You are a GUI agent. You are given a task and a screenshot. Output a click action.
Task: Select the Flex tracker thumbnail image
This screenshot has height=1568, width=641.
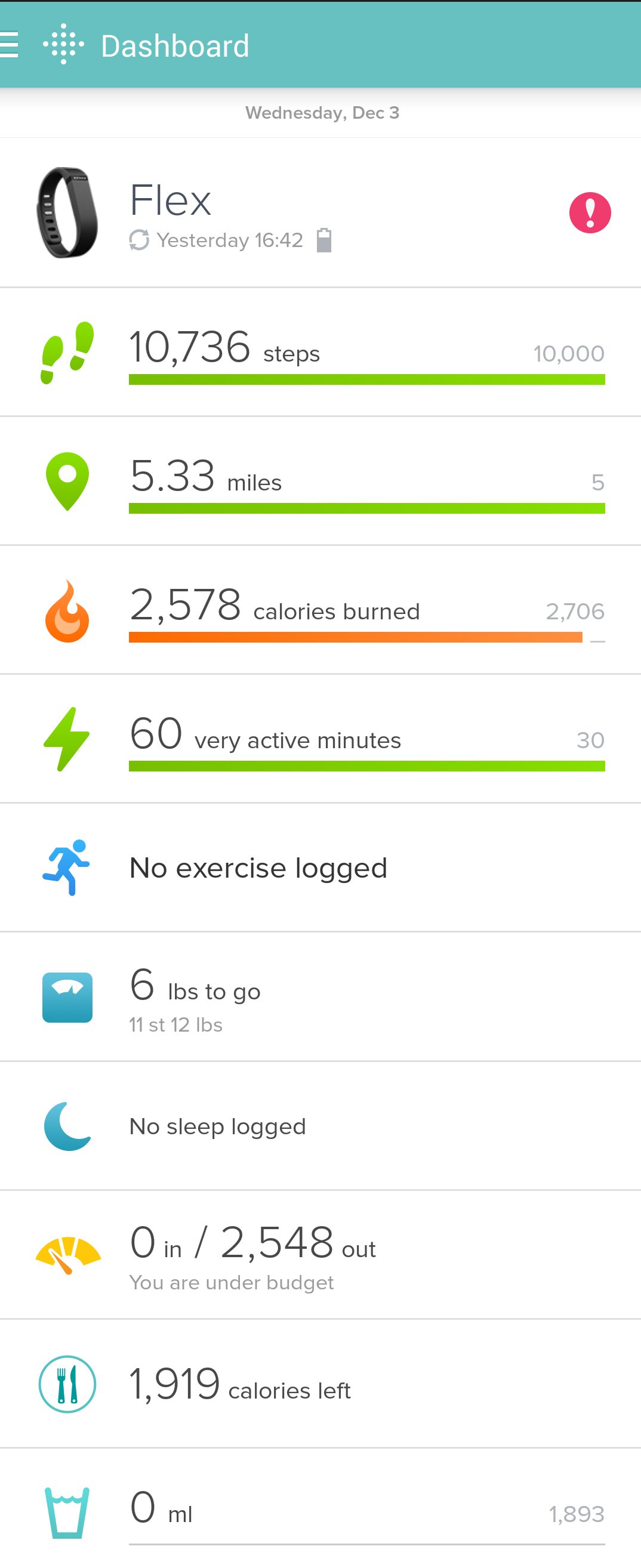(67, 211)
